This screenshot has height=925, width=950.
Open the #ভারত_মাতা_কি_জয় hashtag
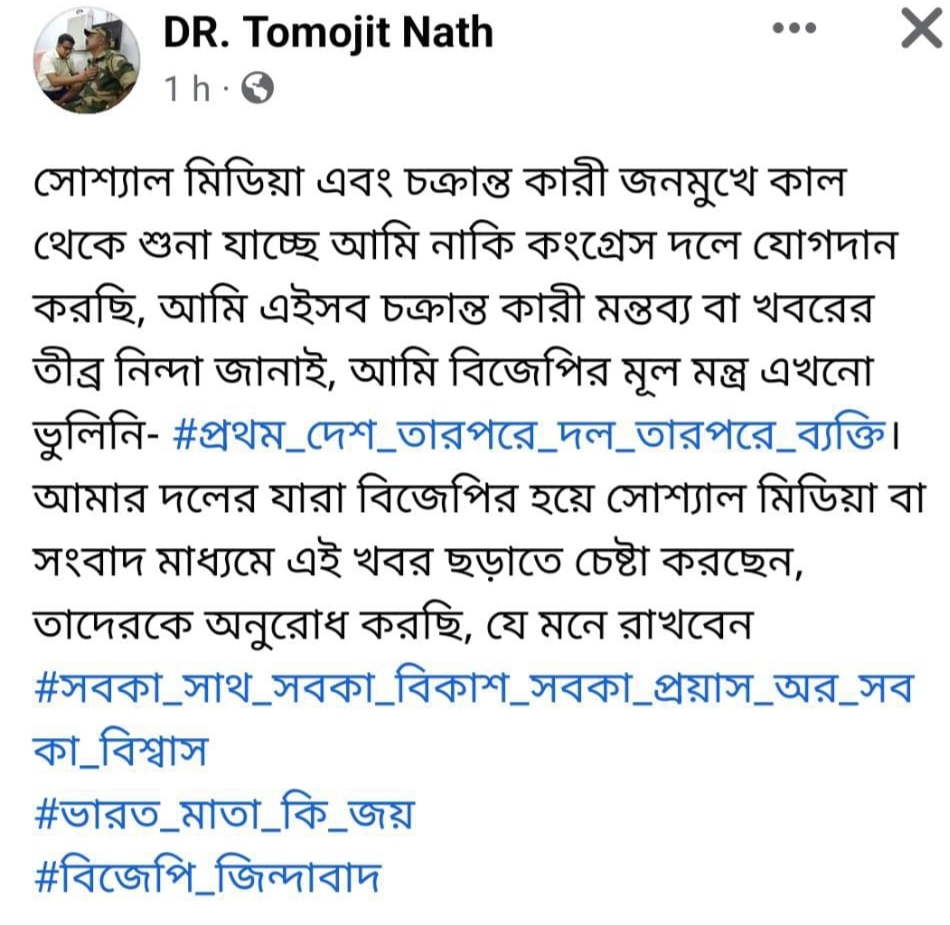[x=223, y=815]
